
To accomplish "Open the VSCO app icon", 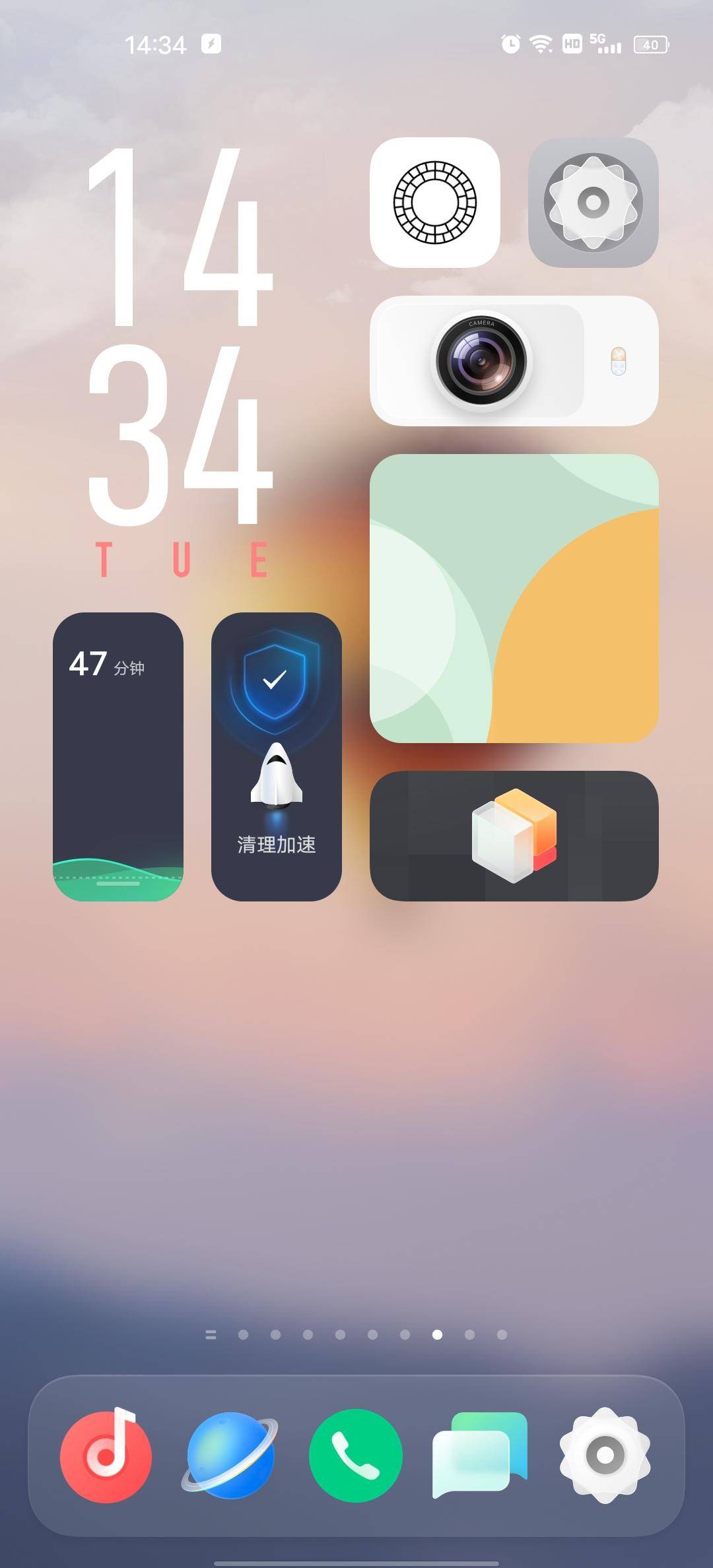I will coord(434,202).
